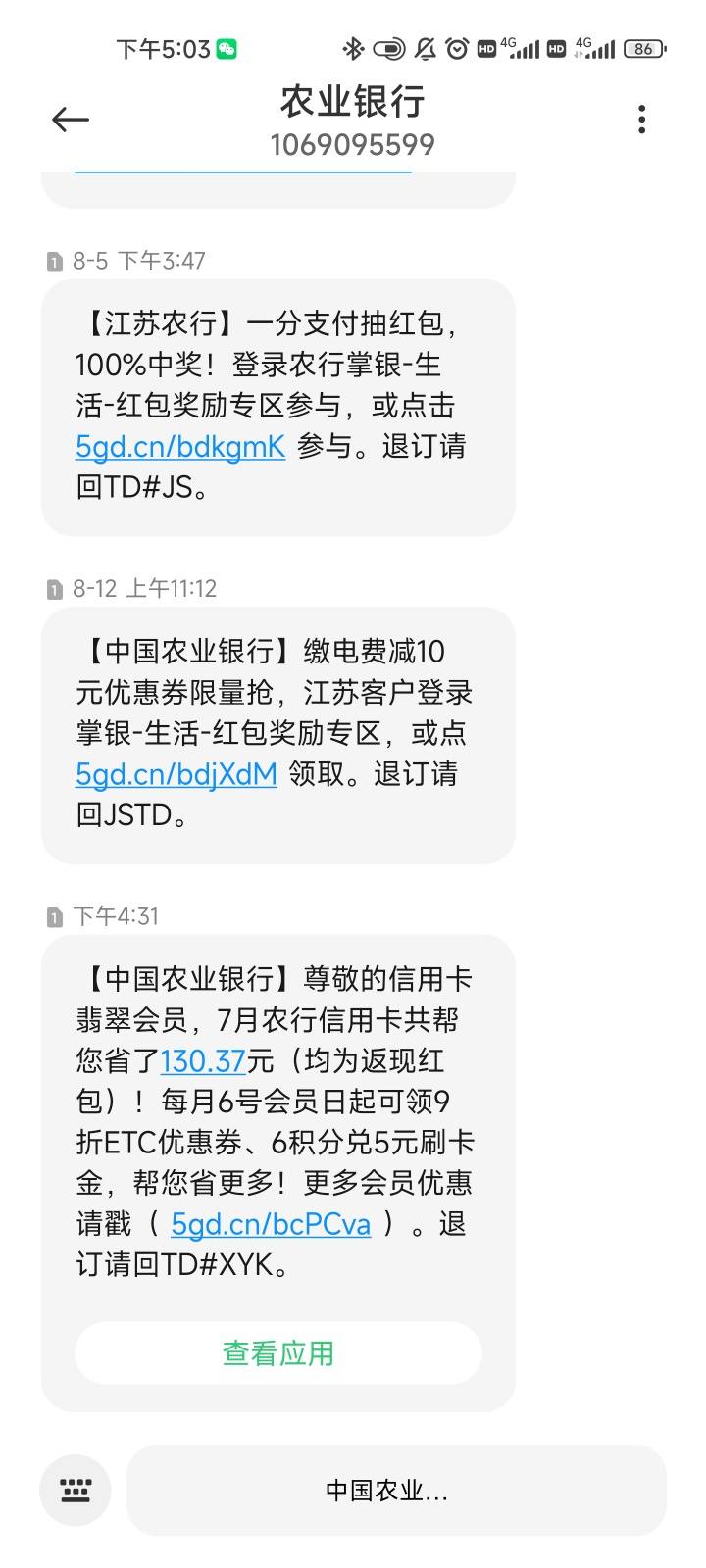The width and height of the screenshot is (706, 1568).
Task: Tap the underlined 130.37 amount
Action: click(203, 1061)
